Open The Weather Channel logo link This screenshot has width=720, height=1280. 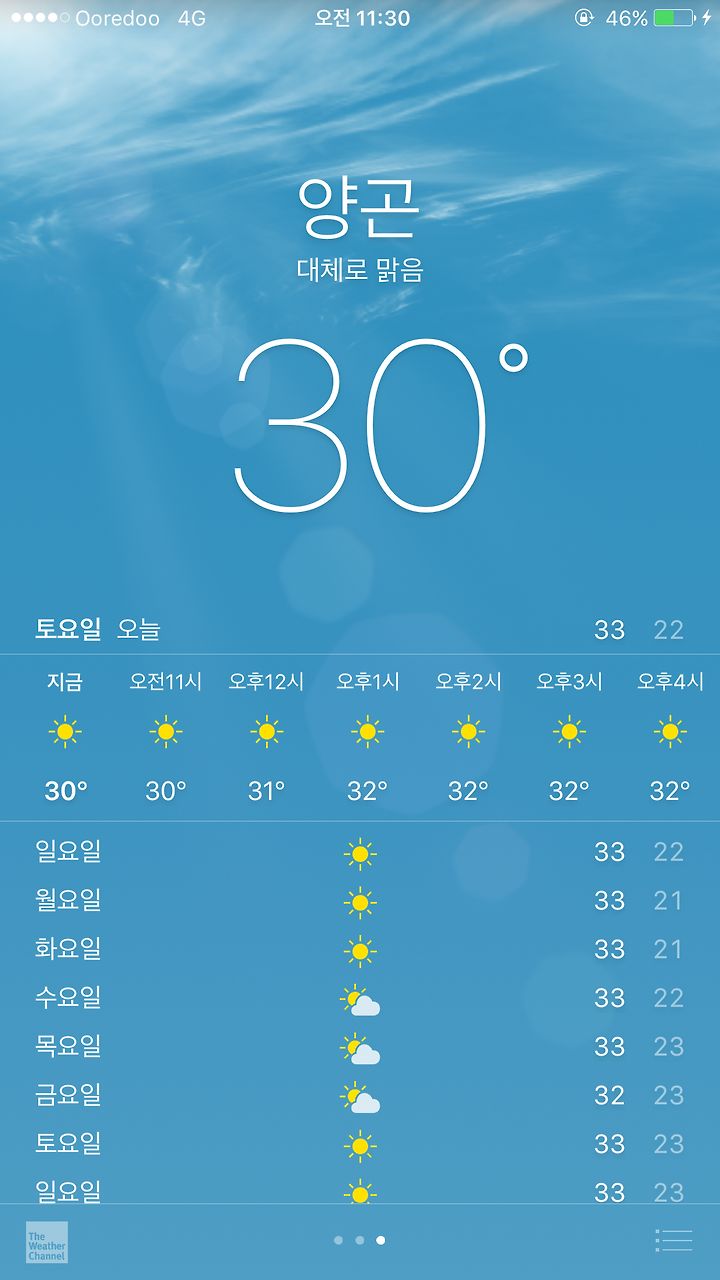point(47,1242)
